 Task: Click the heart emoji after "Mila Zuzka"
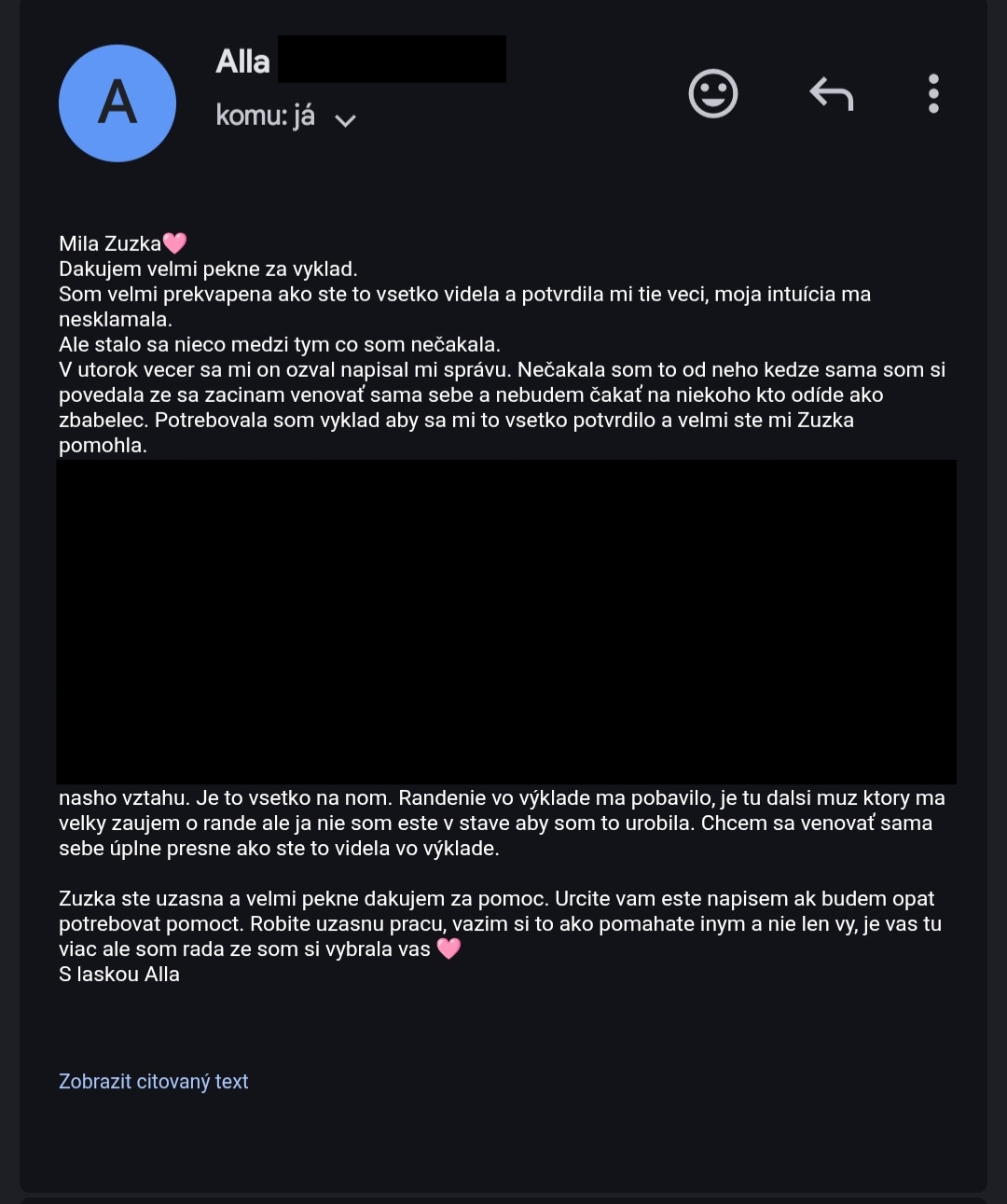[175, 242]
